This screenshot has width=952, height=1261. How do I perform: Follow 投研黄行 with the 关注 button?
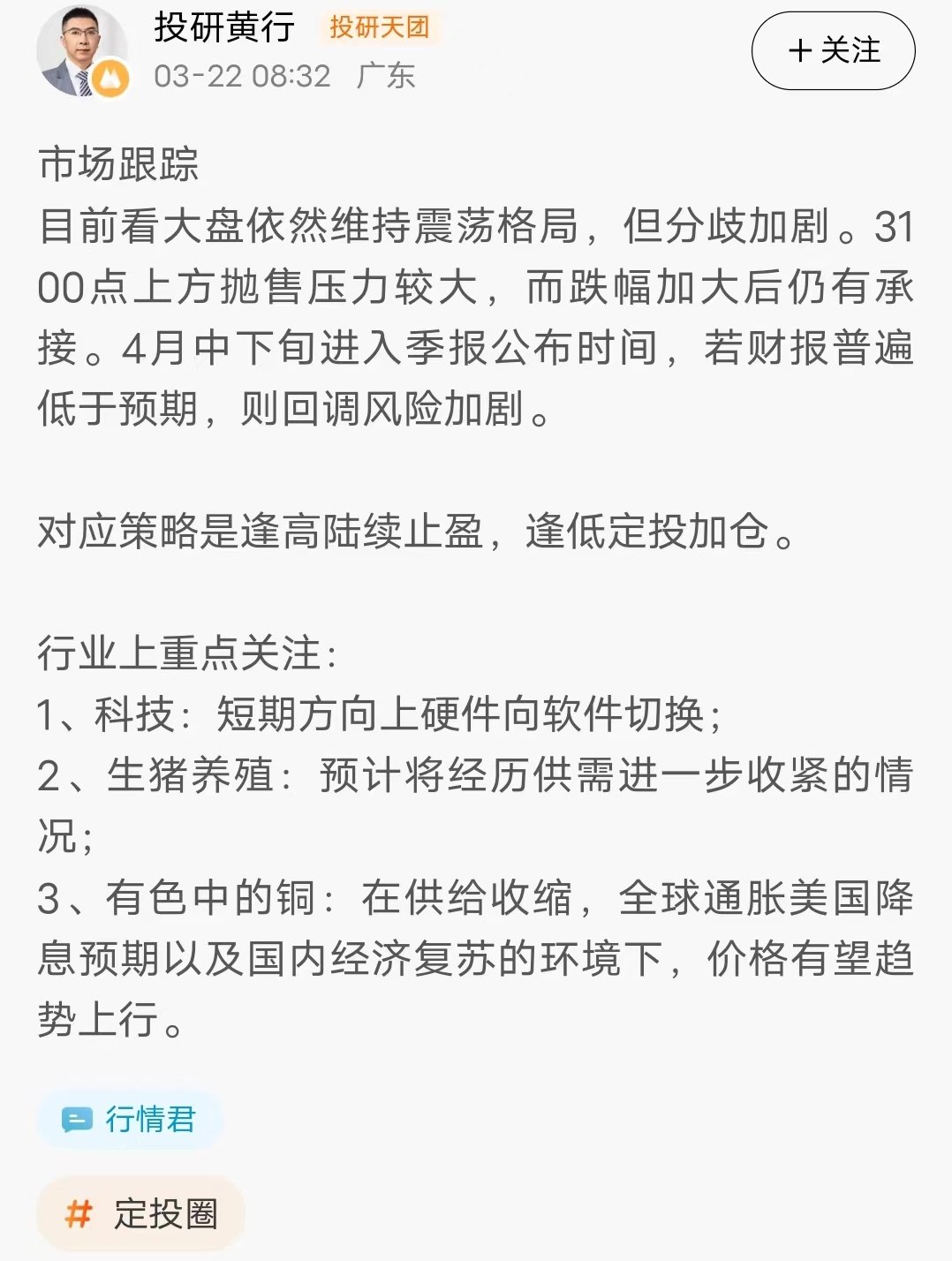tap(833, 50)
